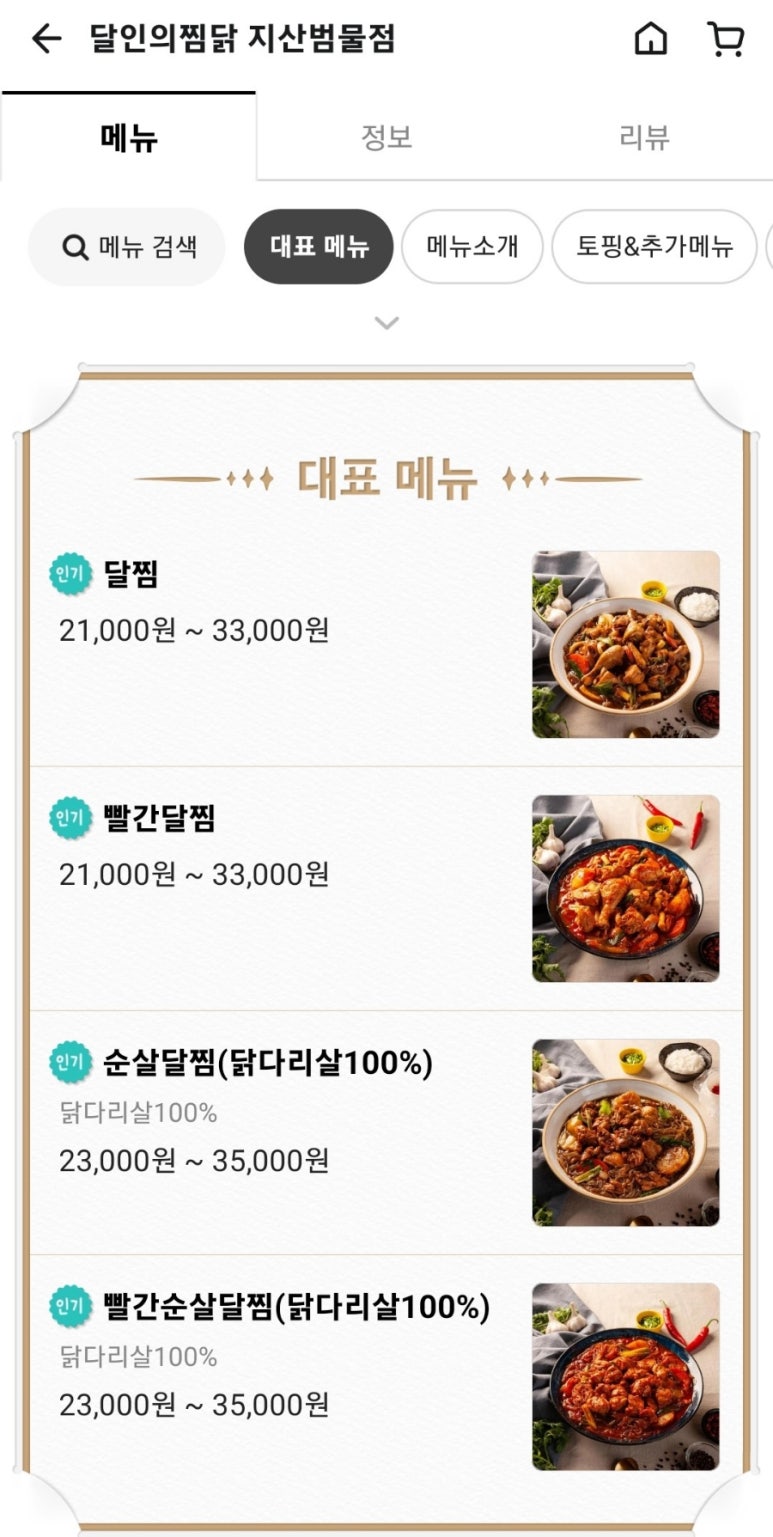Viewport: 773px width, 1537px height.
Task: Select the 대표 메뉴 chip
Action: pos(318,247)
